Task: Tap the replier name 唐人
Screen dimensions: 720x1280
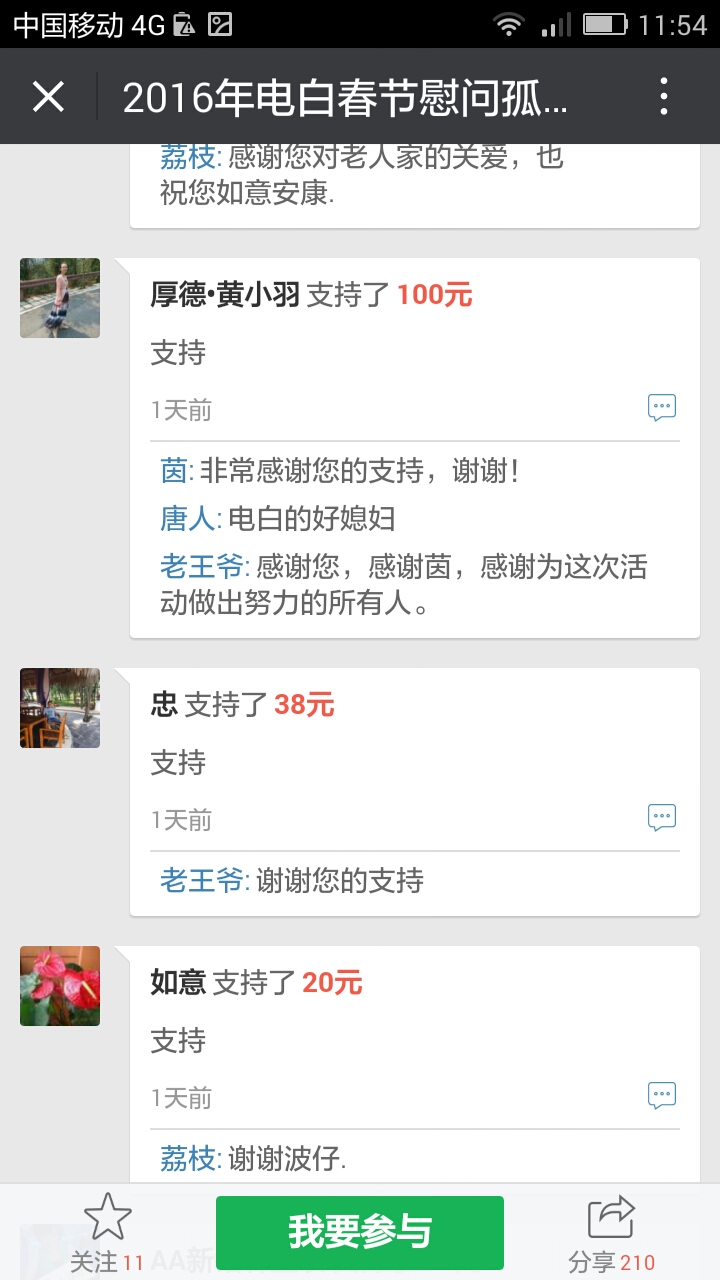Action: pyautogui.click(x=188, y=519)
